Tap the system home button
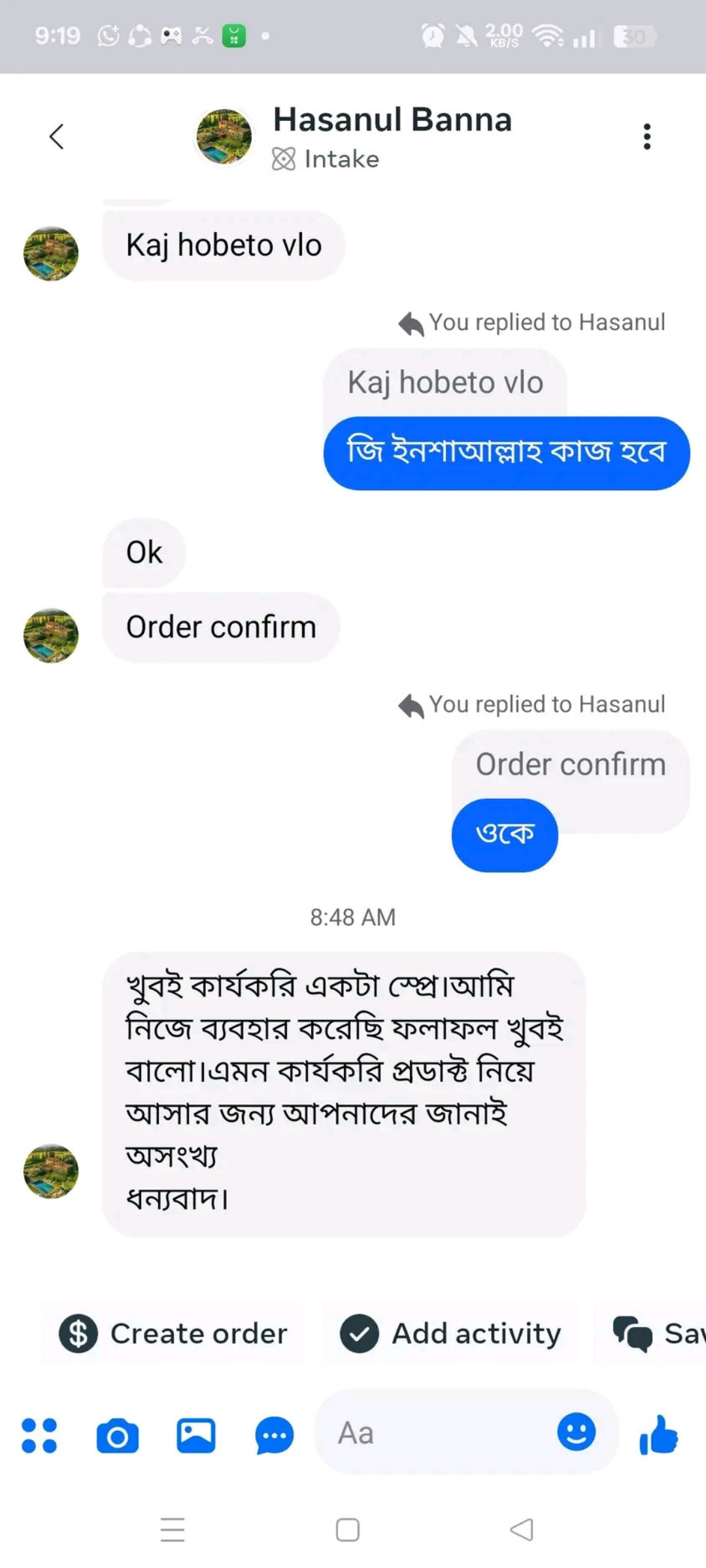 click(347, 1529)
